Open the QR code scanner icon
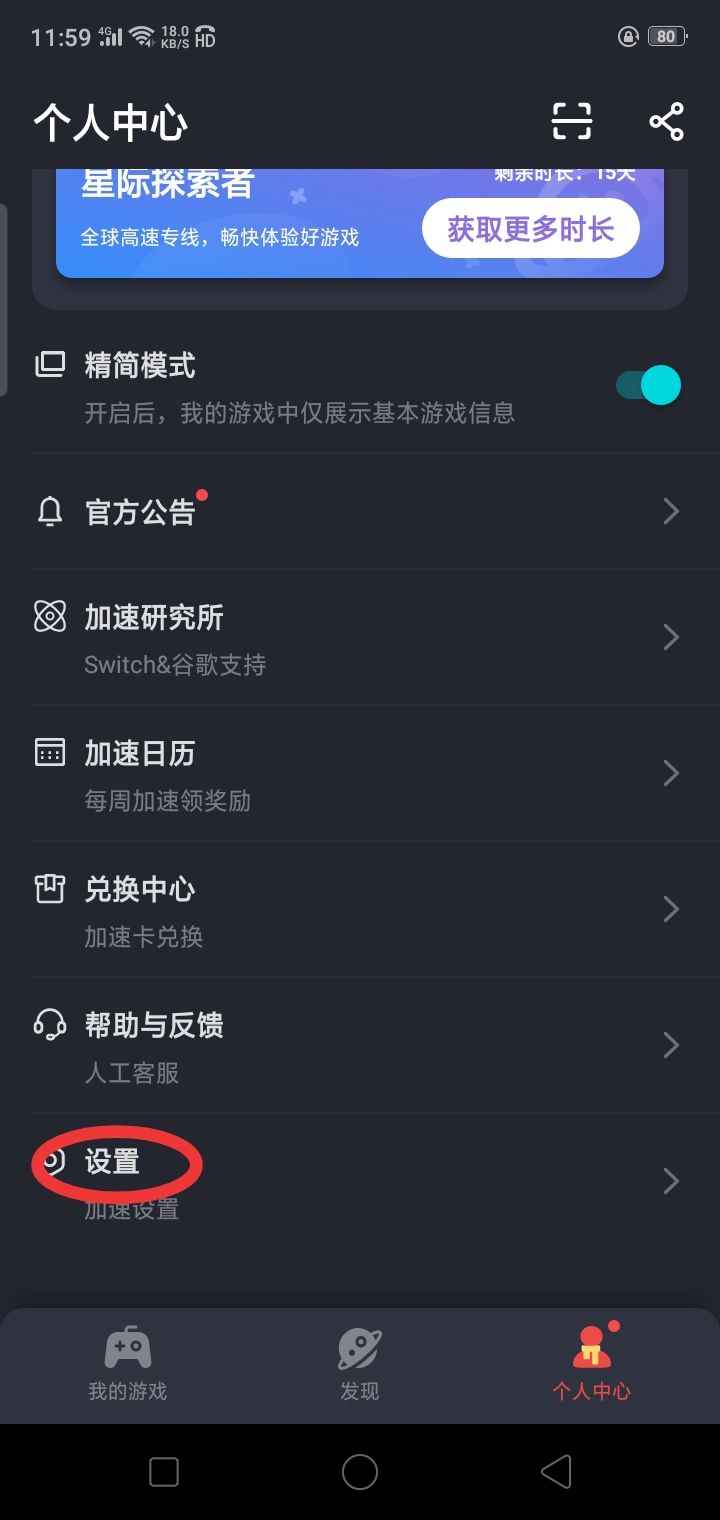The height and width of the screenshot is (1520, 720). click(571, 122)
